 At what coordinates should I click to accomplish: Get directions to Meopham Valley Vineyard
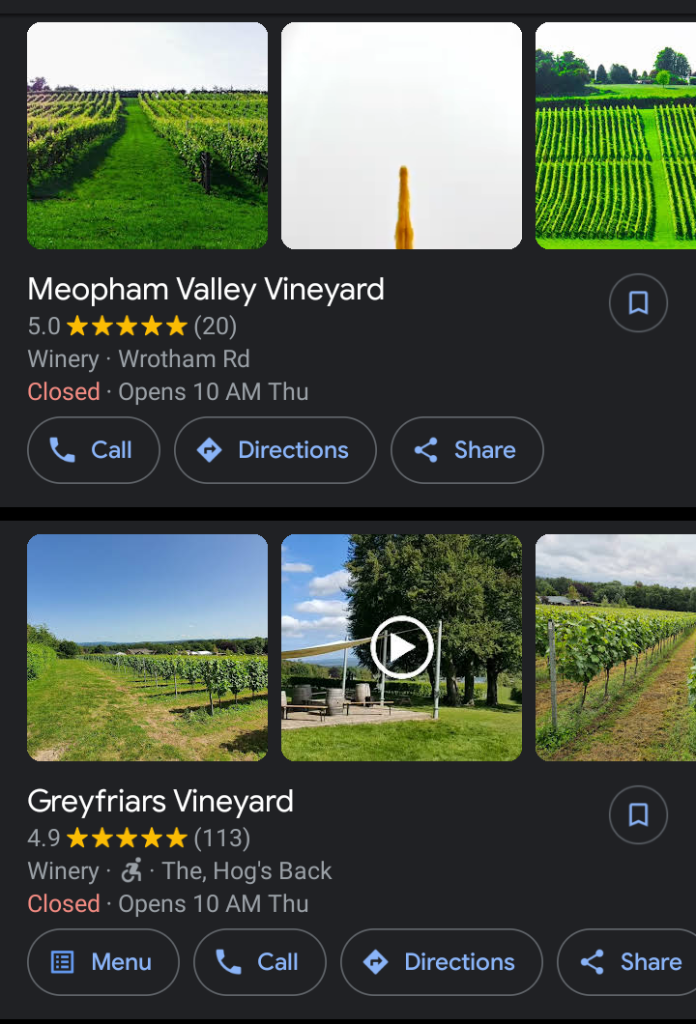[x=275, y=450]
